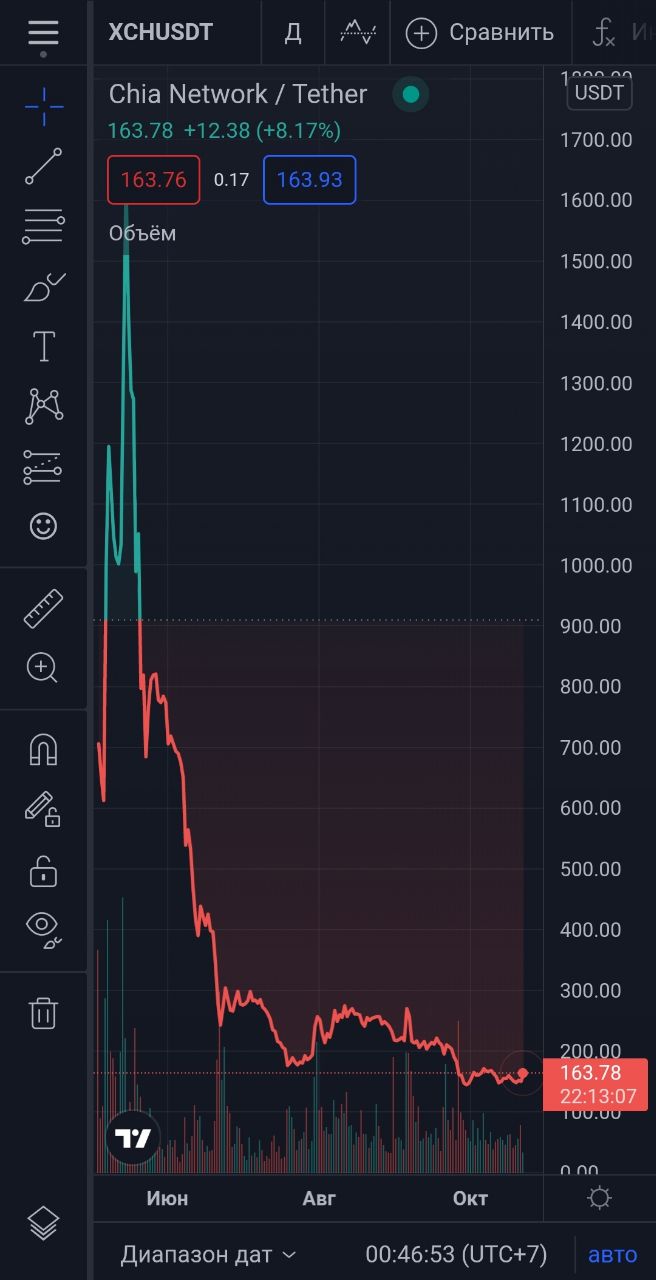Open the hamburger main menu
This screenshot has height=1280, width=656.
coord(43,33)
